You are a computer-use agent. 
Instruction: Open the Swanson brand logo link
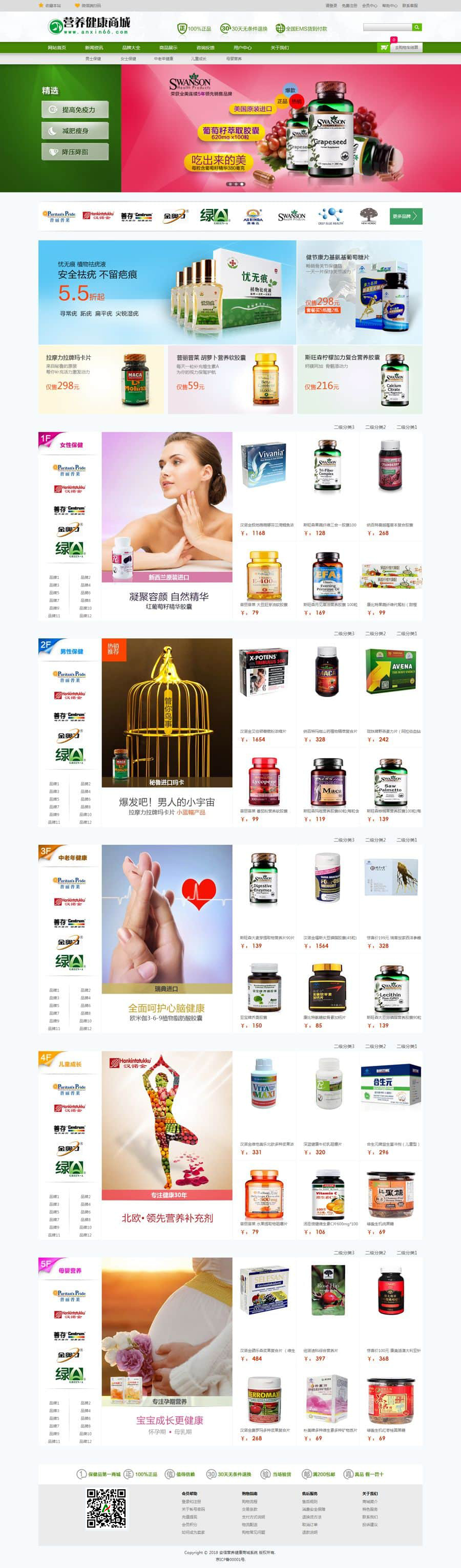(x=291, y=216)
